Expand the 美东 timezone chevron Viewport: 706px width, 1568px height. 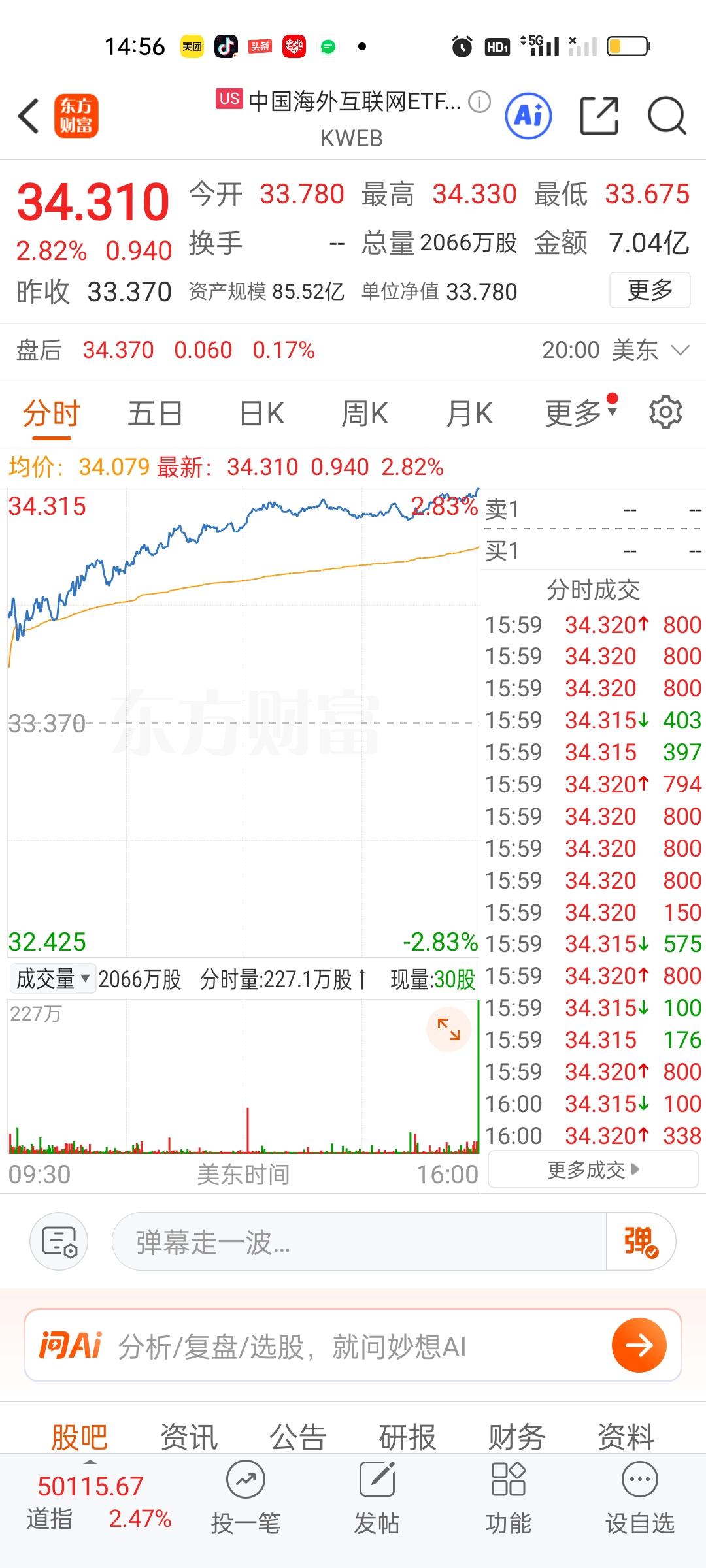679,350
